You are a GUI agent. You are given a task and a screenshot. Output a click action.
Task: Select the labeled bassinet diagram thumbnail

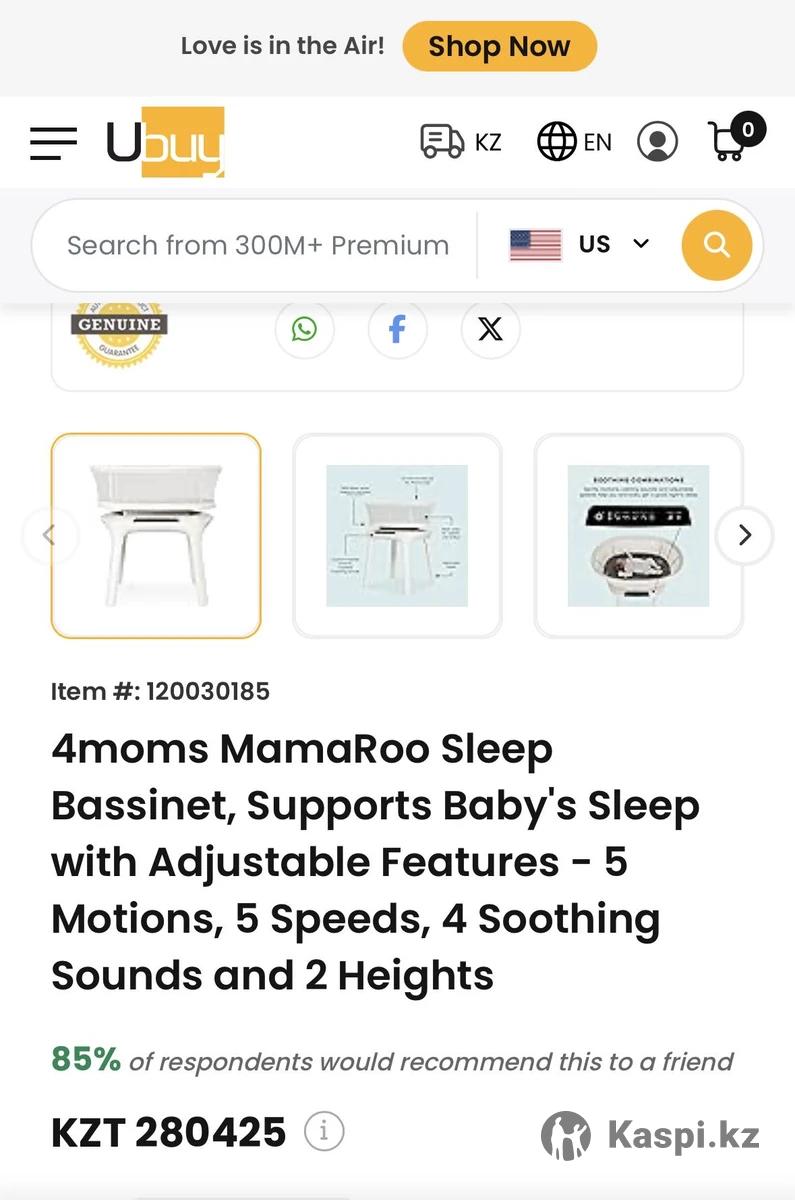(397, 535)
